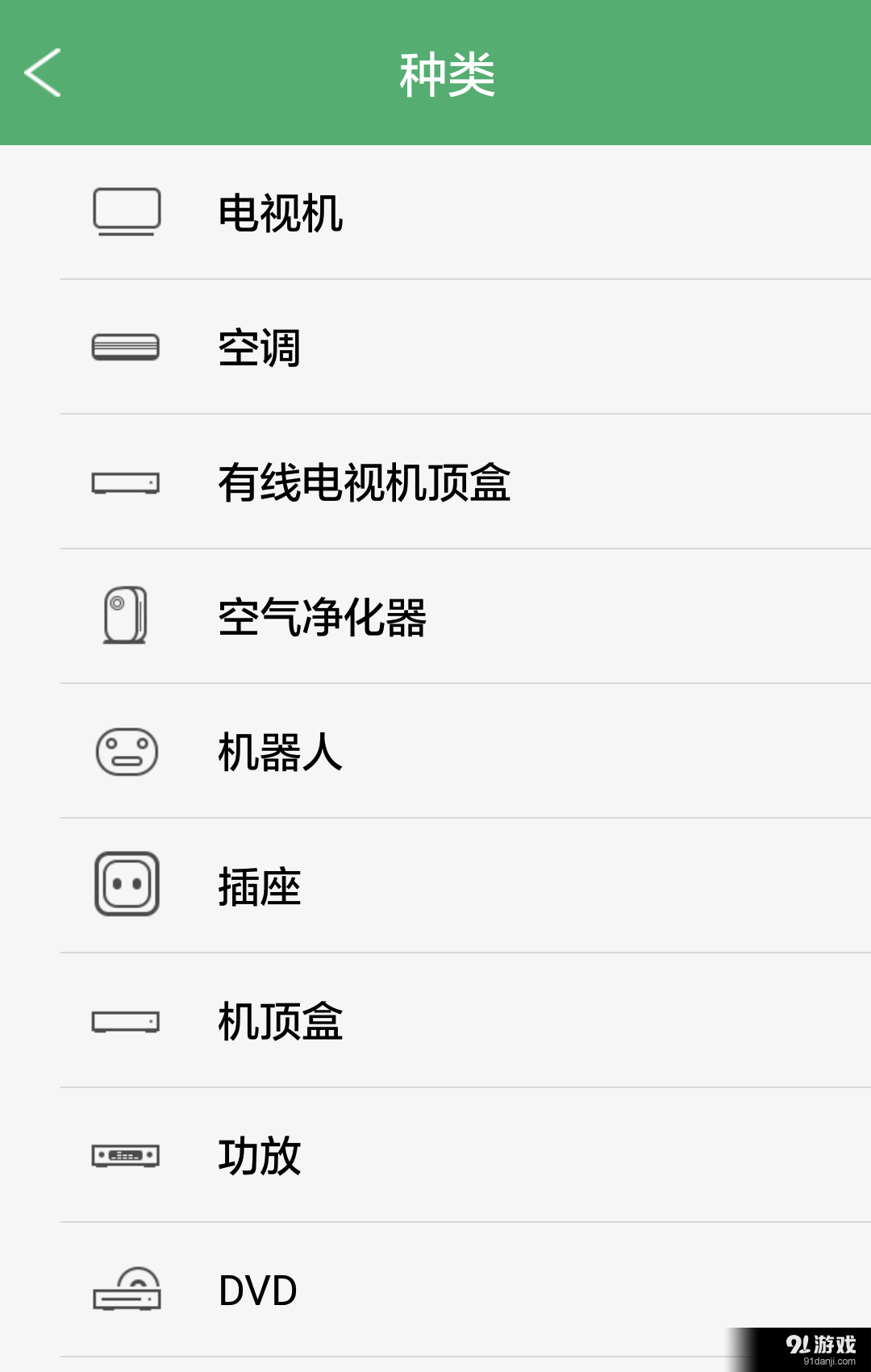
Task: Tap the cable set-top box icon
Action: [x=127, y=482]
